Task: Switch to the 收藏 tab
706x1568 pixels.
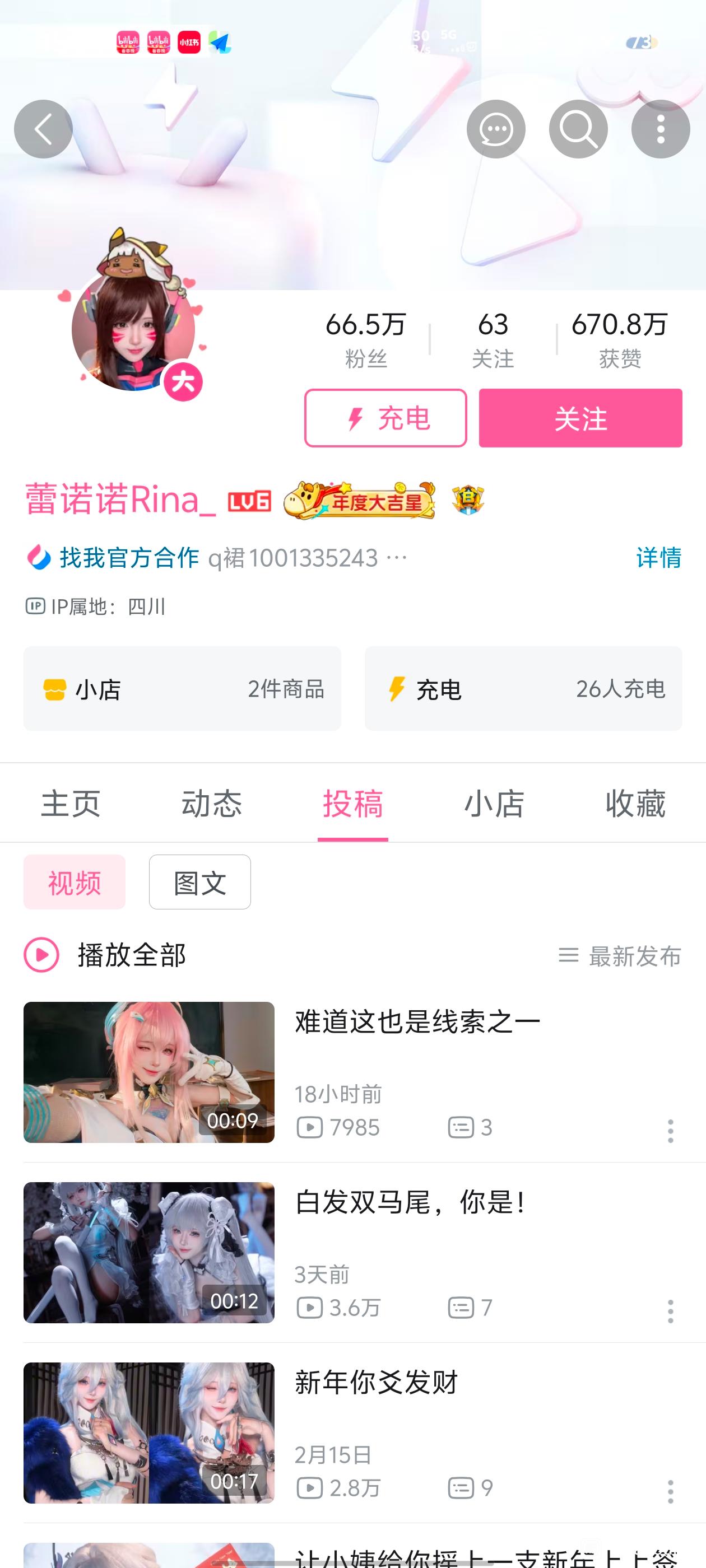Action: 635,804
